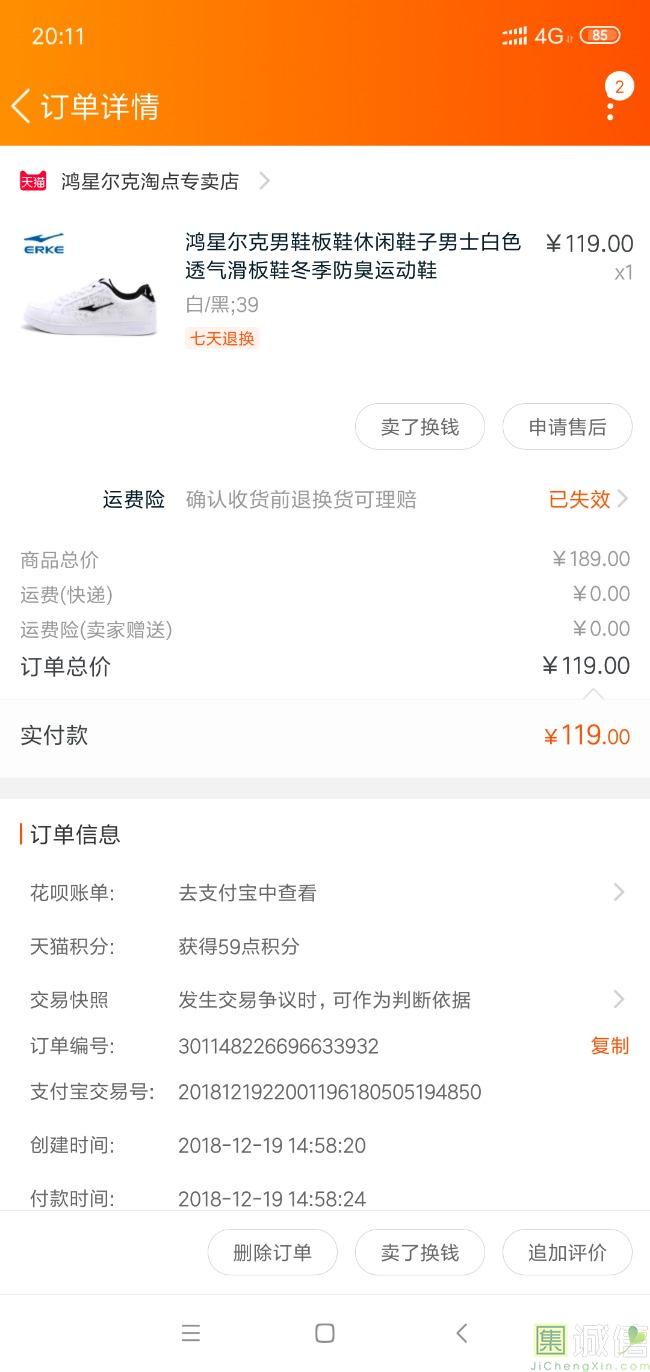Screen dimensions: 650x1372
Task: Open the 运费险 已失效 row
Action: (366, 499)
